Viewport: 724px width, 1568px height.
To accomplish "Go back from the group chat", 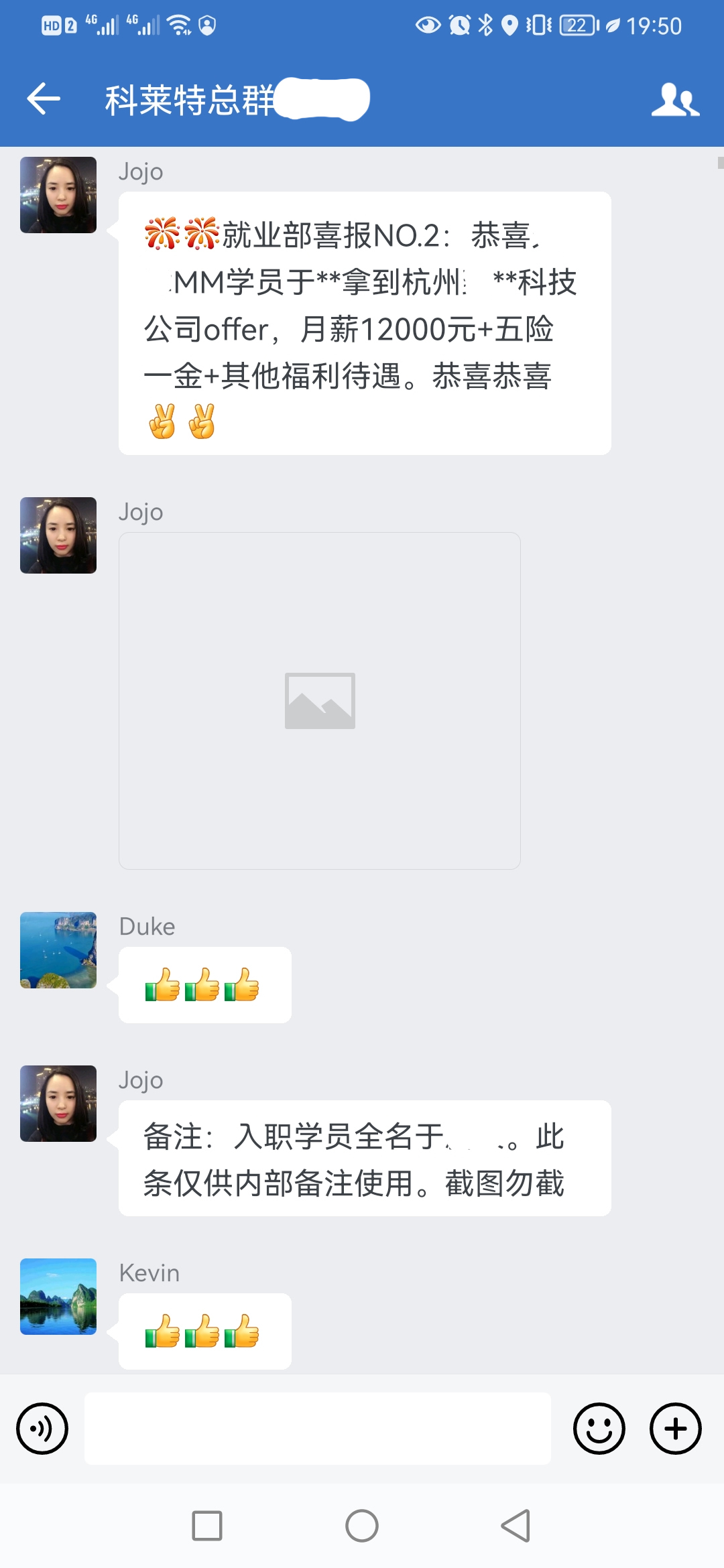I will click(x=44, y=99).
